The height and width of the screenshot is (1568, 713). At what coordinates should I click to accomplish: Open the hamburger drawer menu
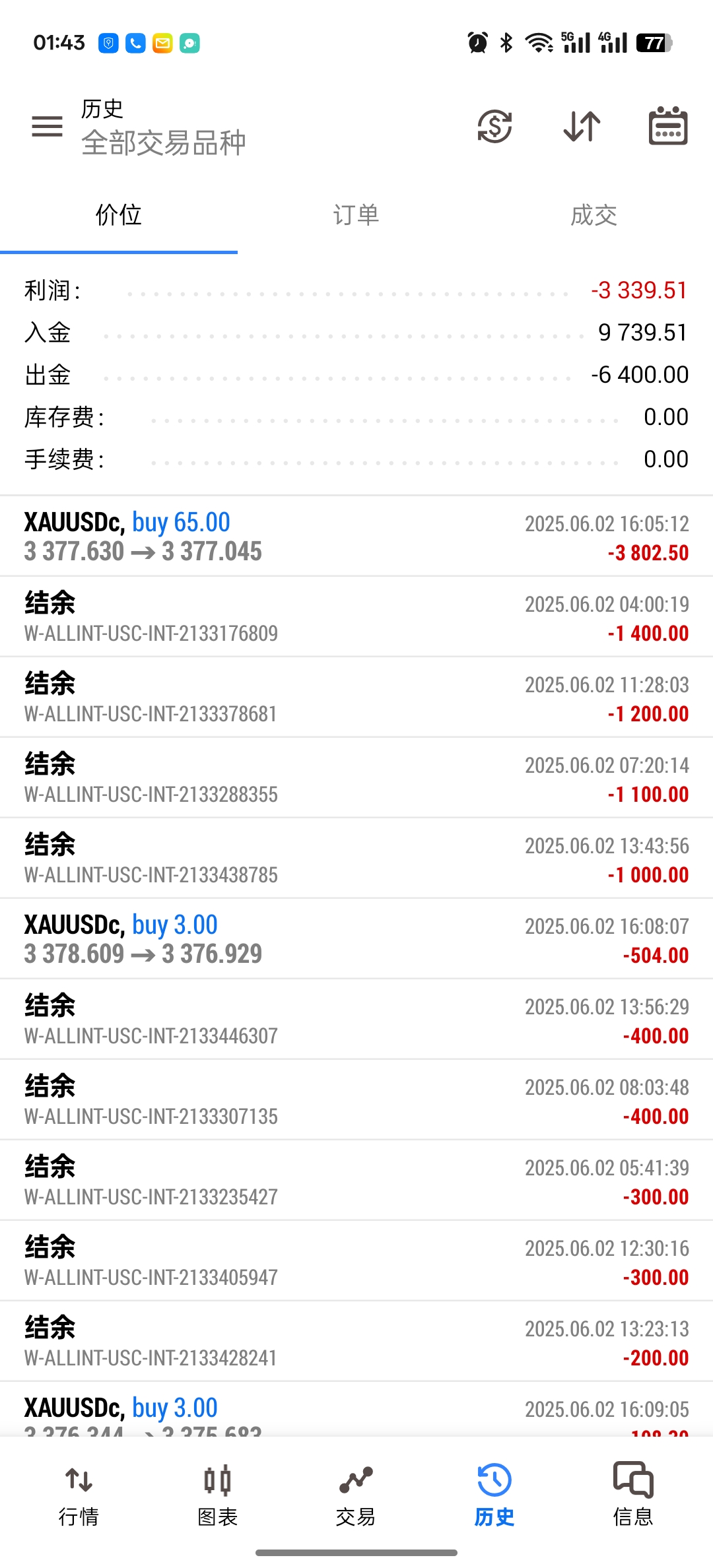(x=47, y=126)
